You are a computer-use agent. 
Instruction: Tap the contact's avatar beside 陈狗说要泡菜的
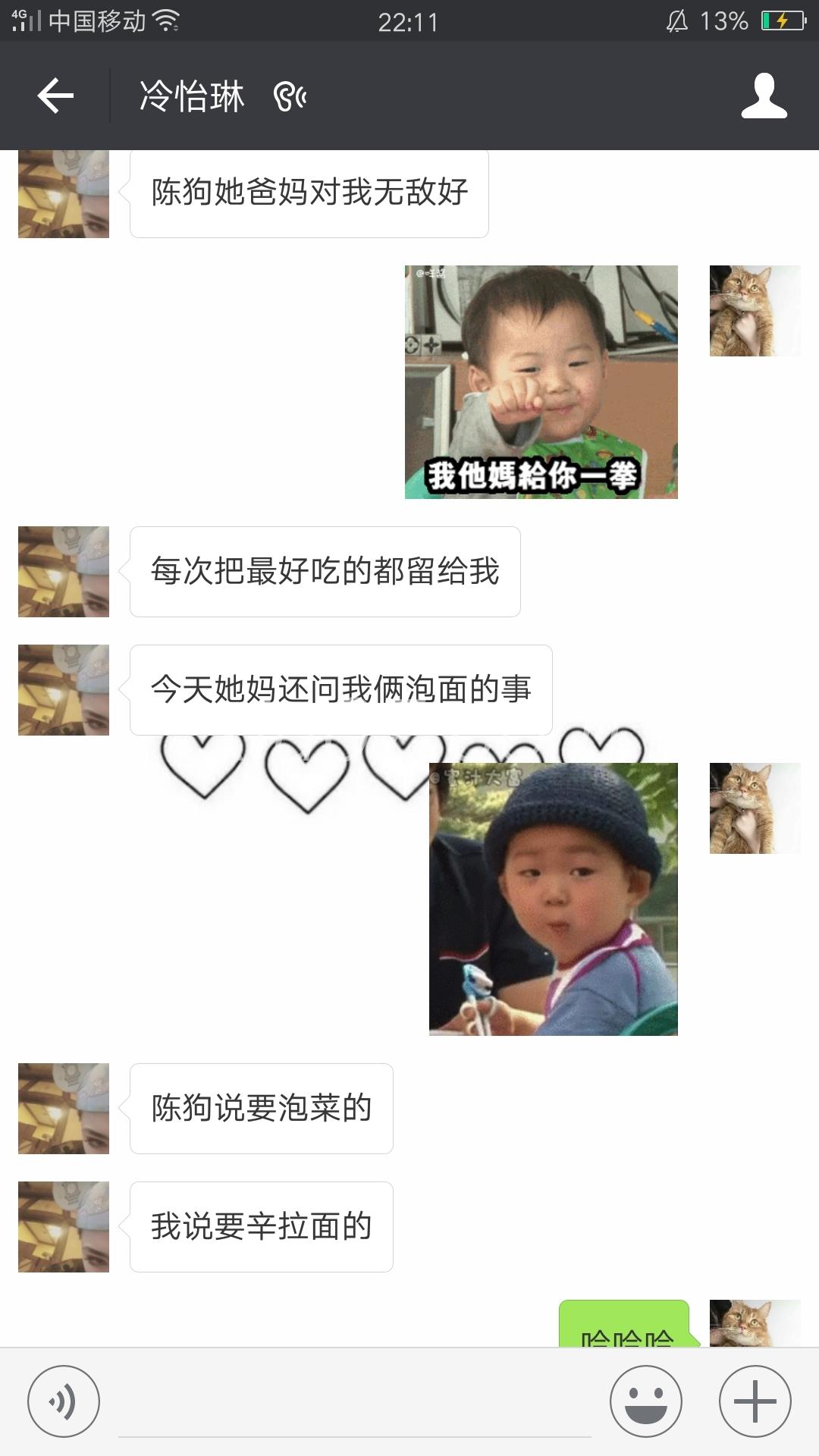64,1109
